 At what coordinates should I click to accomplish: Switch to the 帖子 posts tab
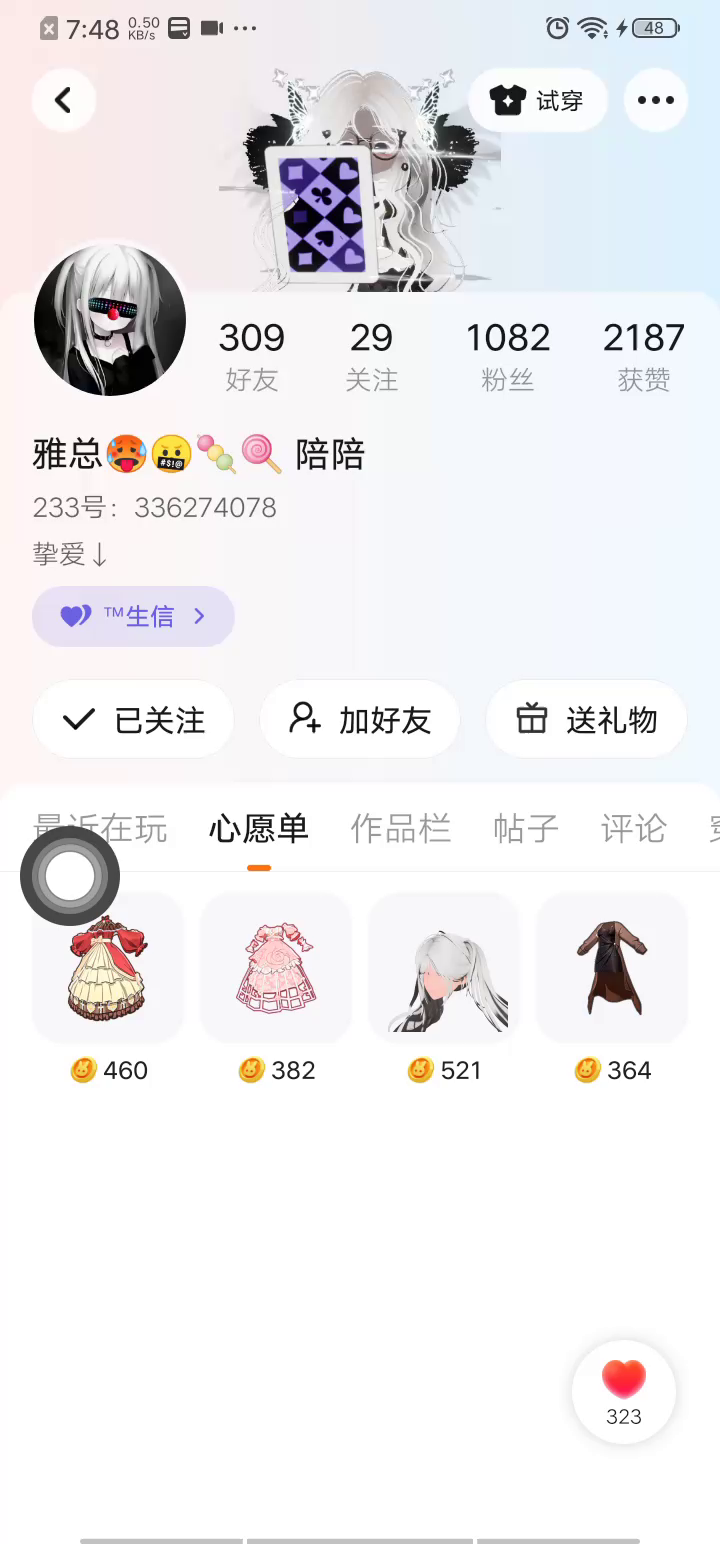pyautogui.click(x=526, y=828)
